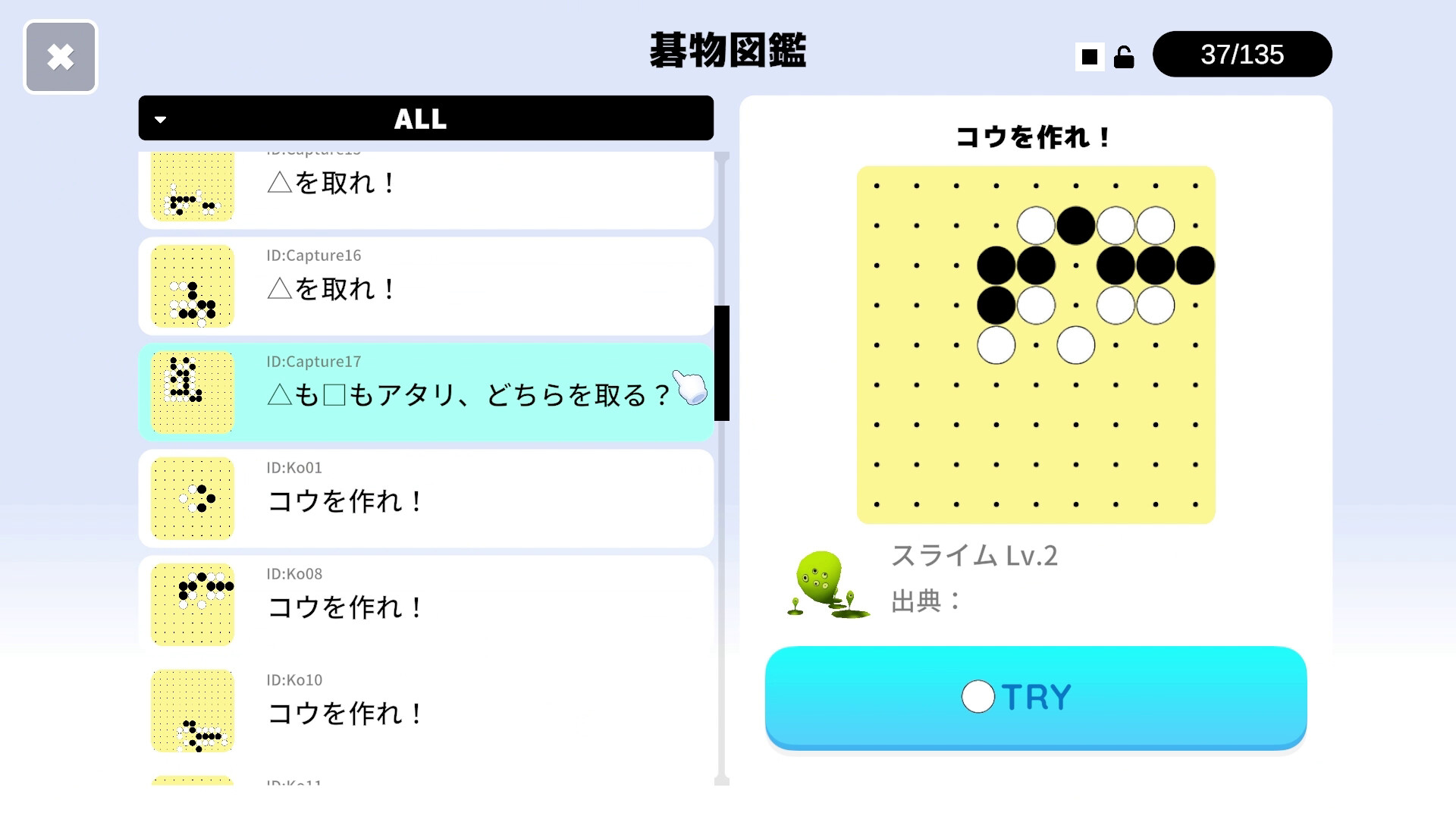
Task: Select the Capture17 puzzle row
Action: [425, 392]
